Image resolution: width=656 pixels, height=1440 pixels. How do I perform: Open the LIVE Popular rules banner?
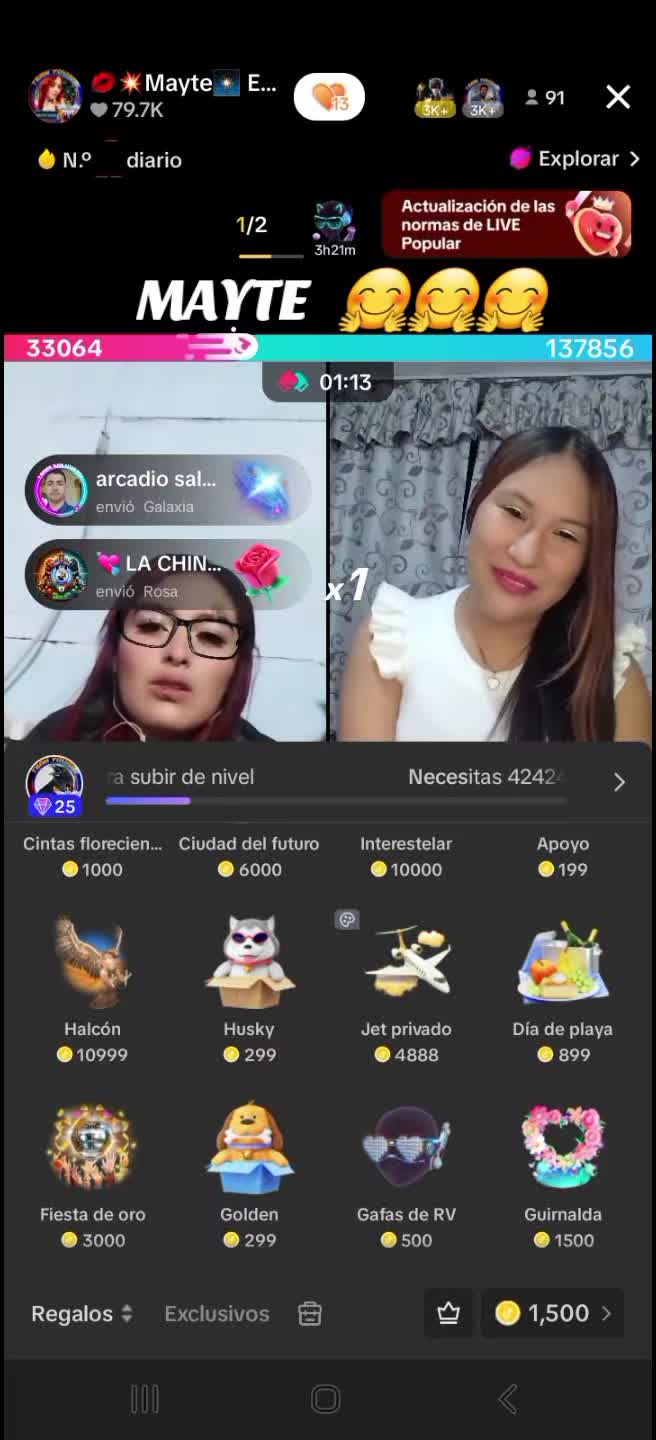coord(506,224)
